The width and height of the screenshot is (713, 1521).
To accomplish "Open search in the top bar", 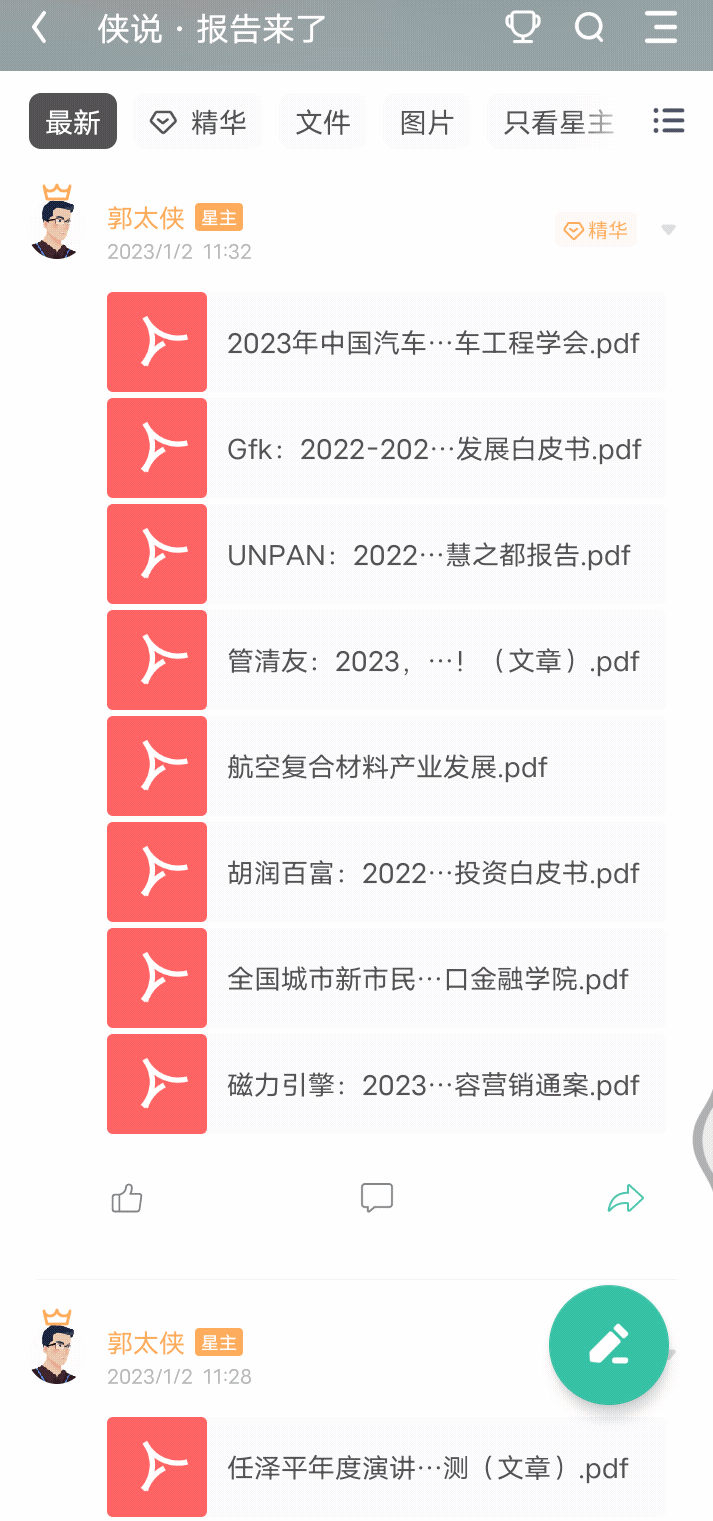I will coord(590,27).
